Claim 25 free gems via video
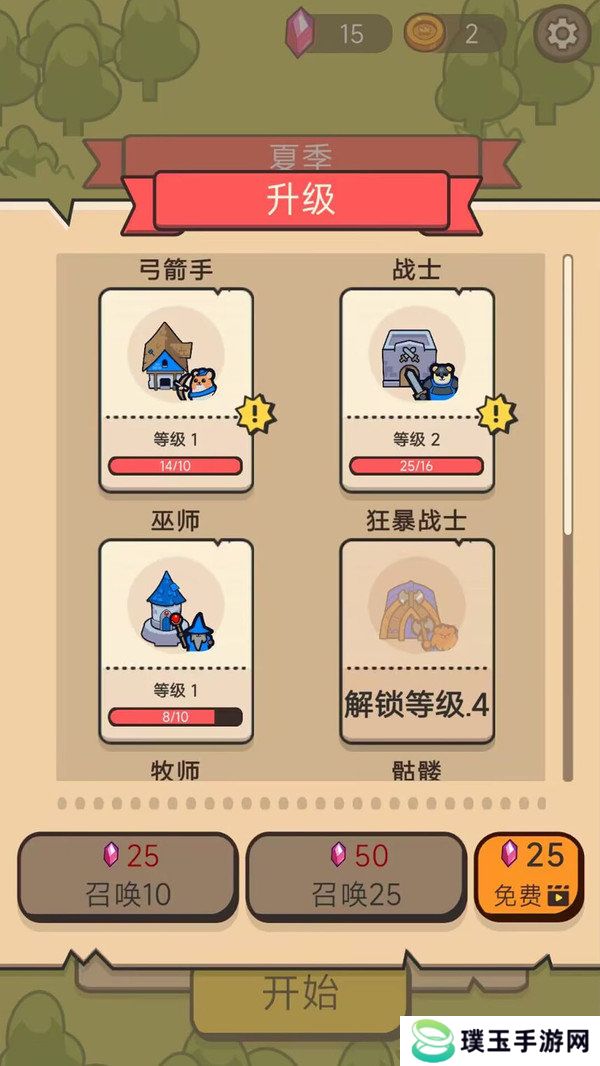This screenshot has width=600, height=1066. [x=530, y=876]
